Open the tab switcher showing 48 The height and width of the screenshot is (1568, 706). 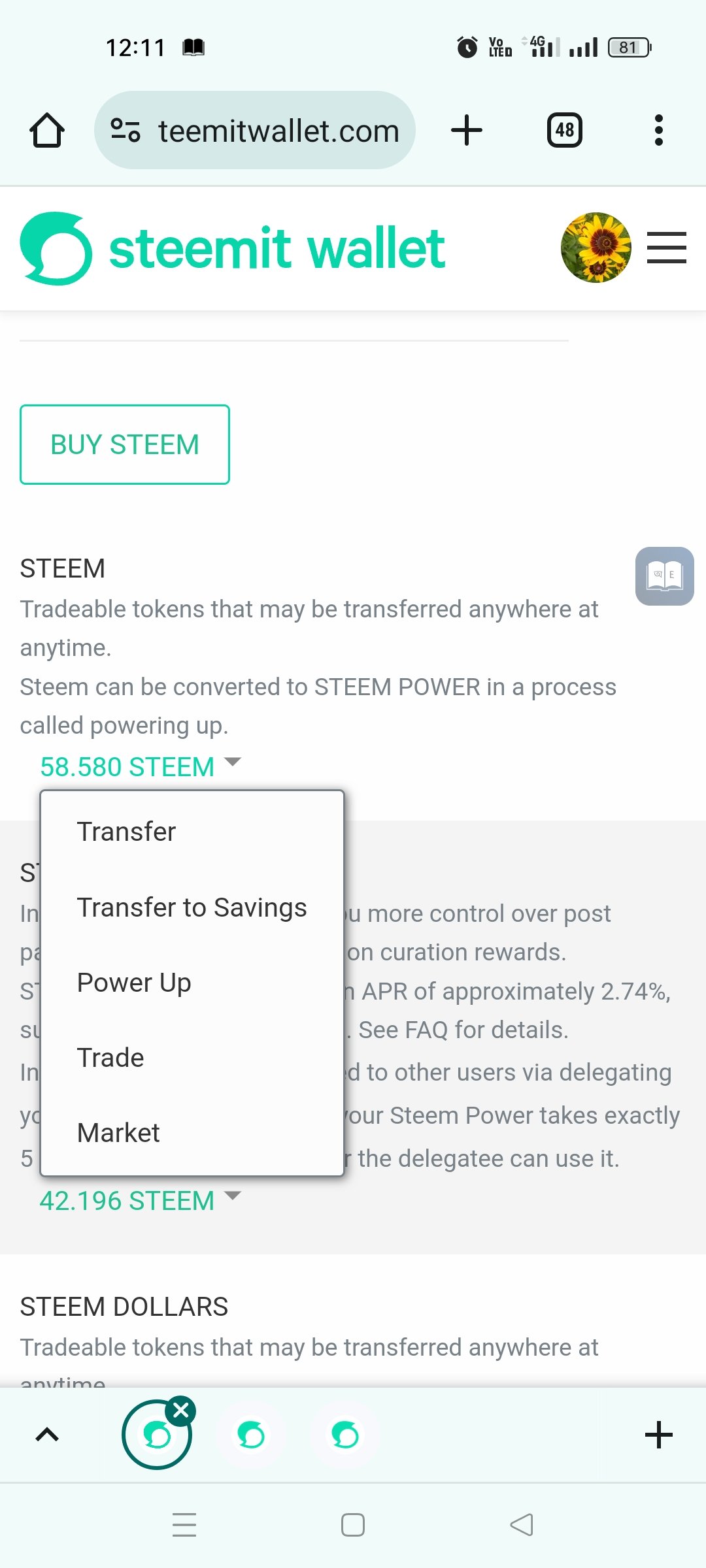(x=565, y=130)
